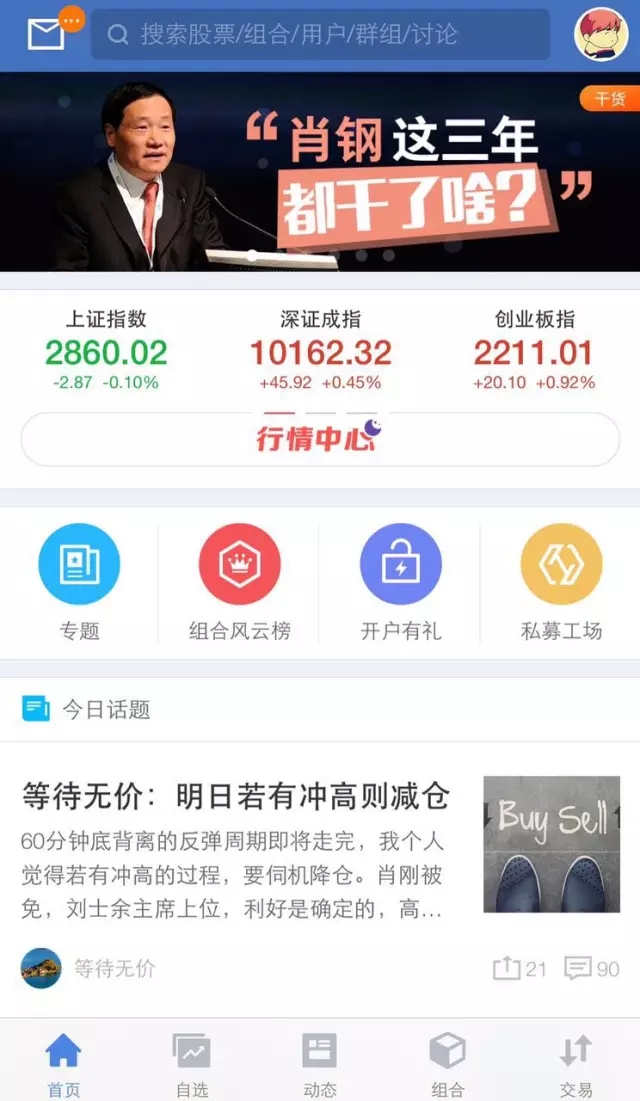Open 私募工场 section

pos(561,582)
